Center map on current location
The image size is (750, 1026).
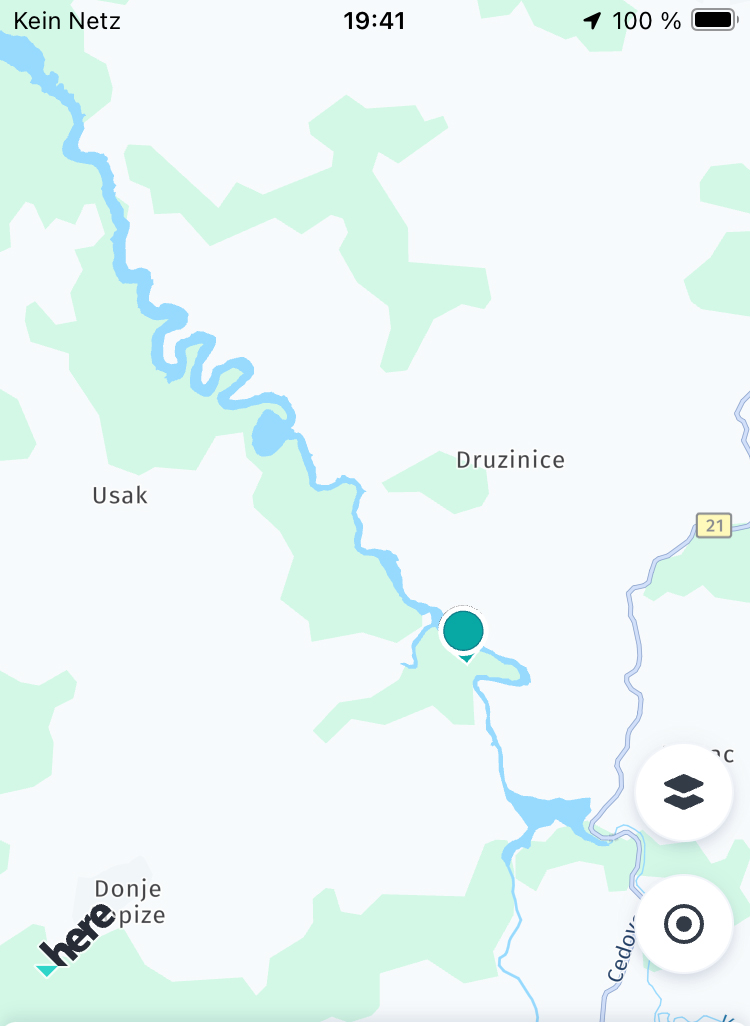tap(684, 924)
